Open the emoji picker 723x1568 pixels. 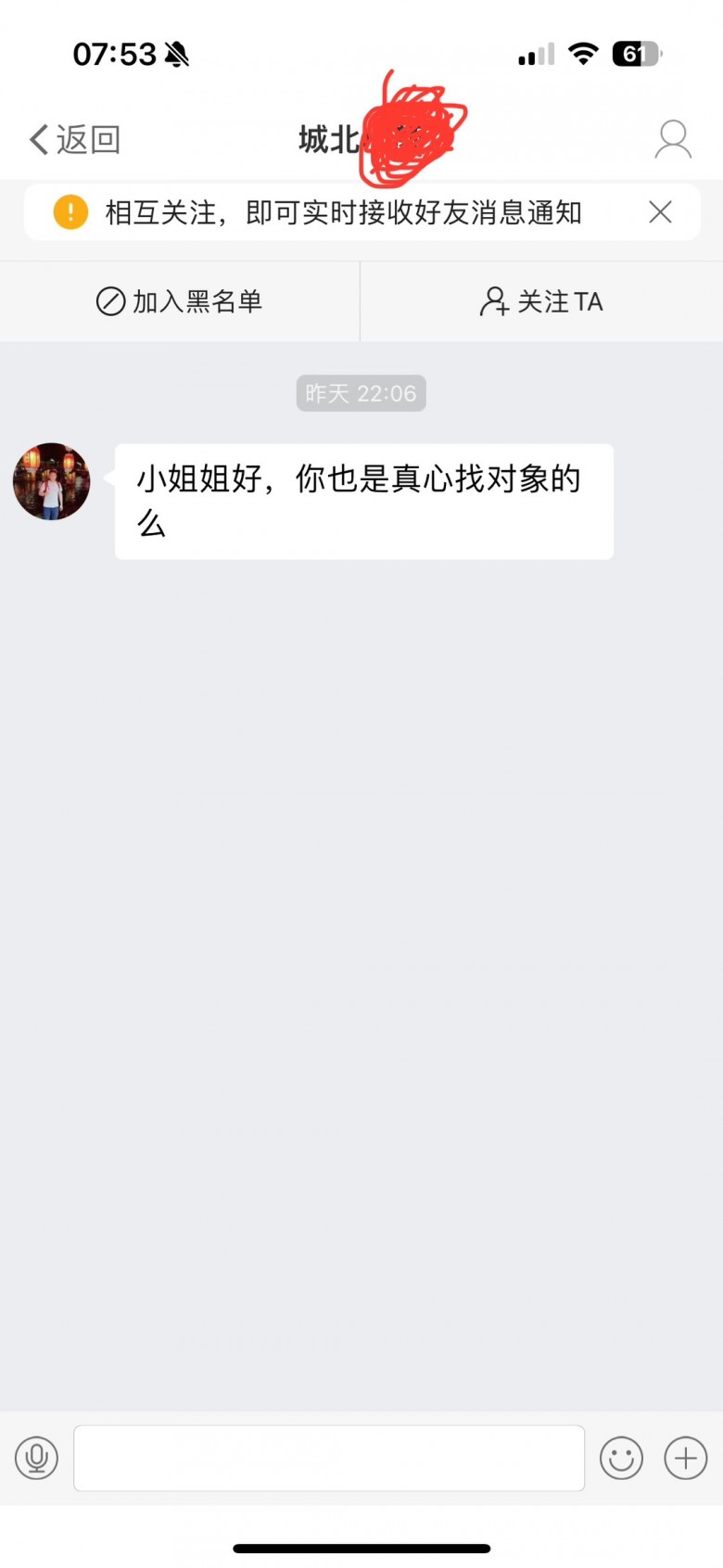pos(621,1458)
